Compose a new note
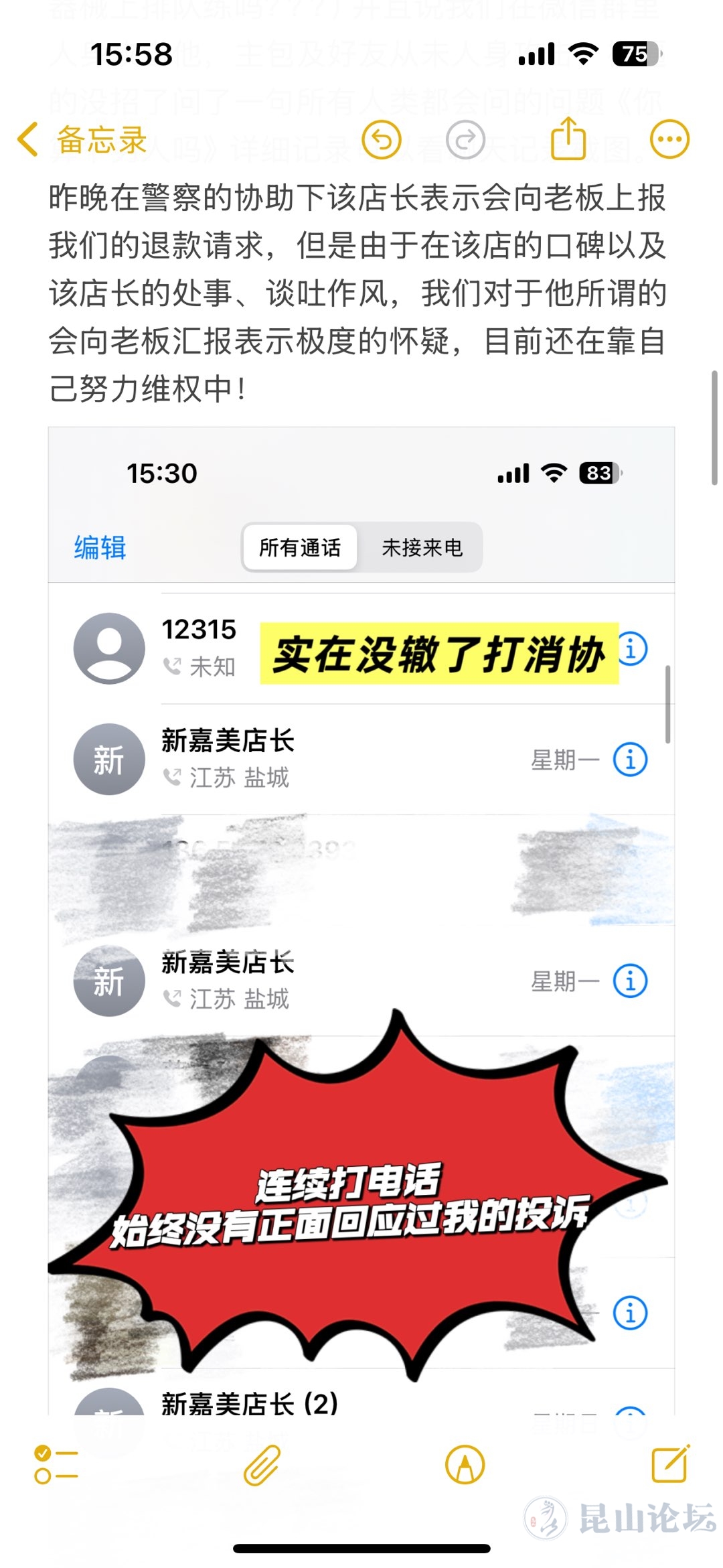The image size is (723, 1568). point(670,1465)
